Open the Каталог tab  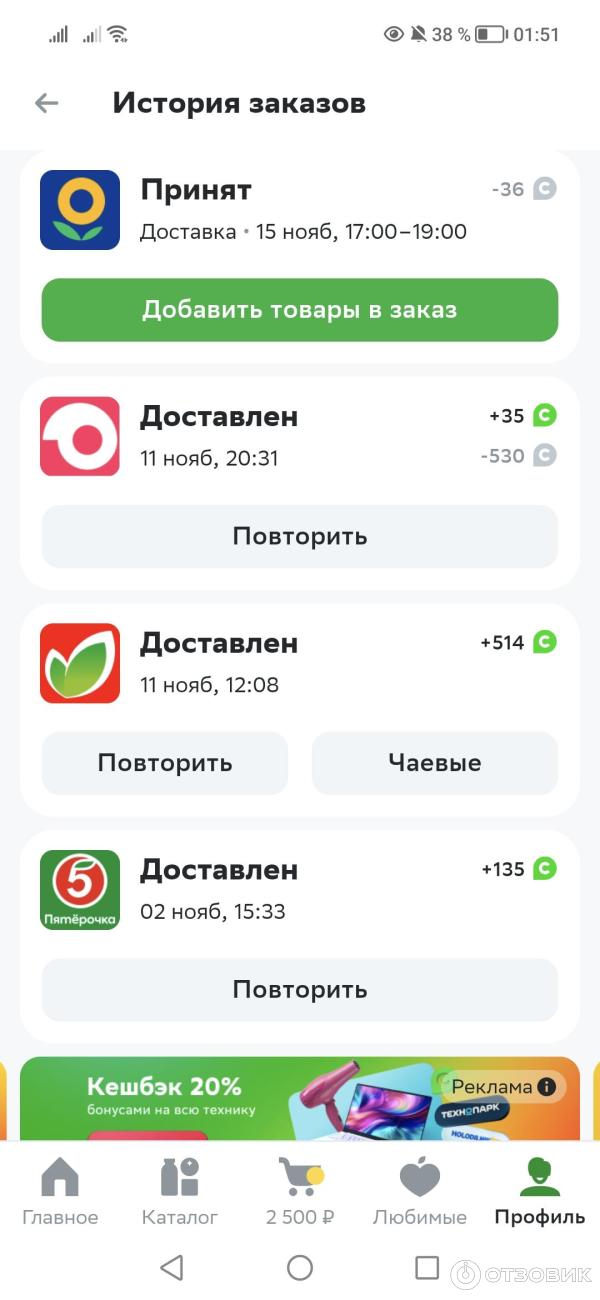pyautogui.click(x=180, y=1190)
